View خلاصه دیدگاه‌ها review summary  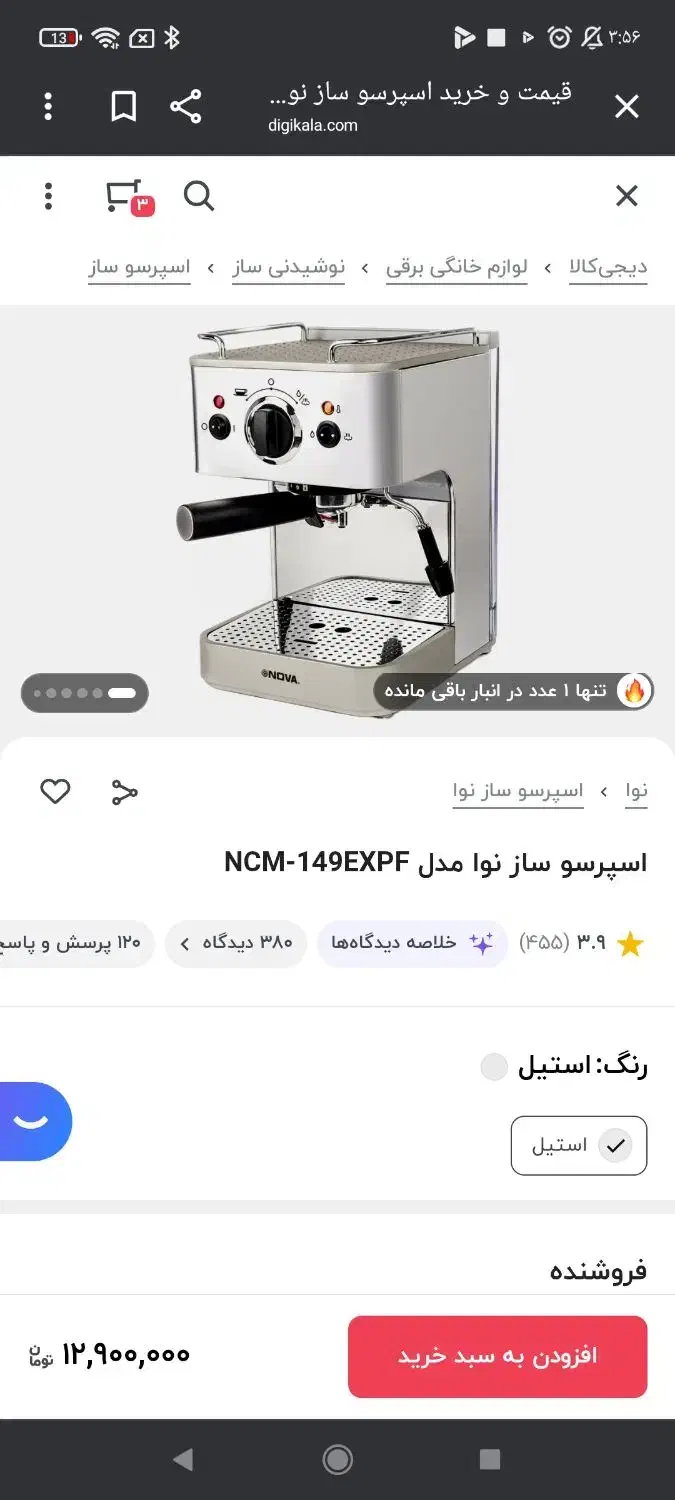click(412, 943)
